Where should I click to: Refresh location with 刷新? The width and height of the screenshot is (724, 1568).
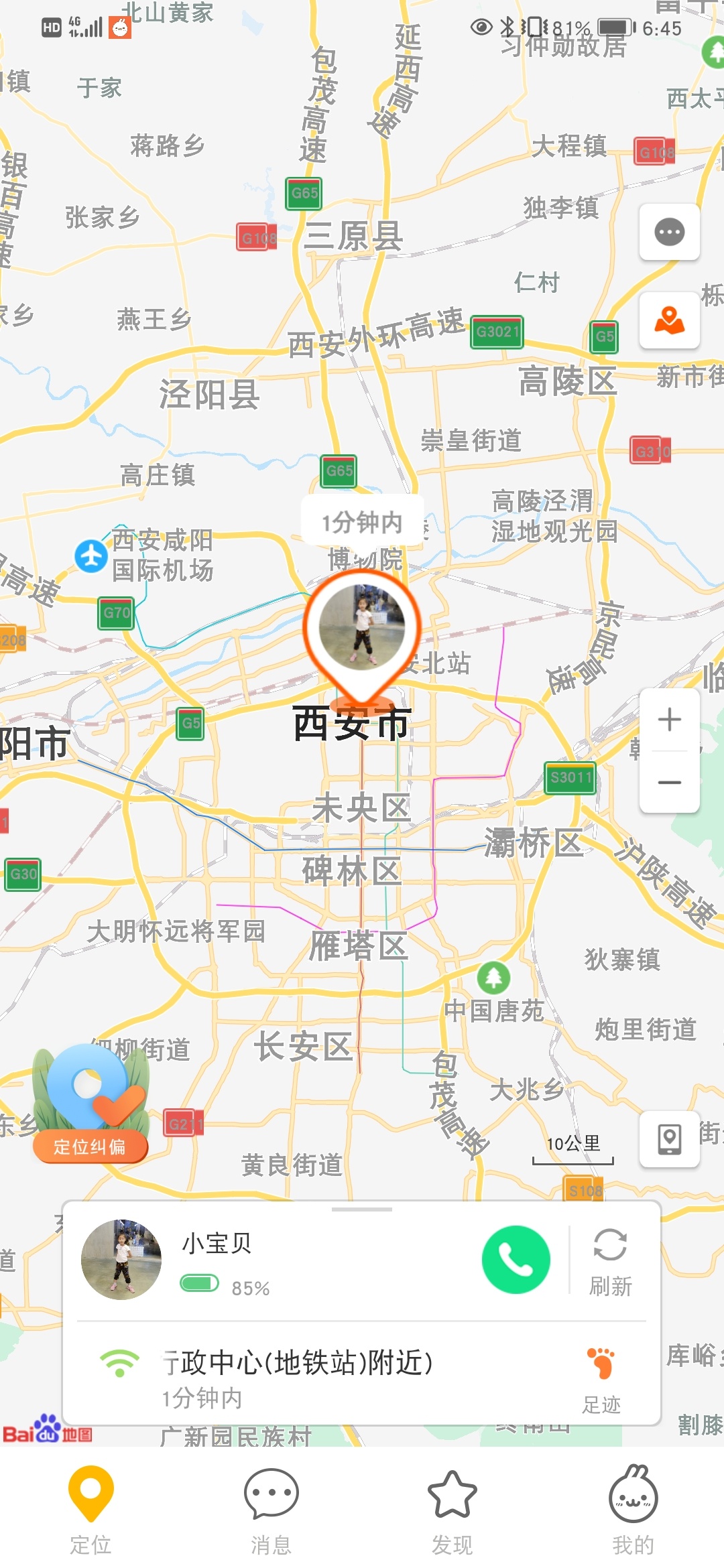[610, 1261]
